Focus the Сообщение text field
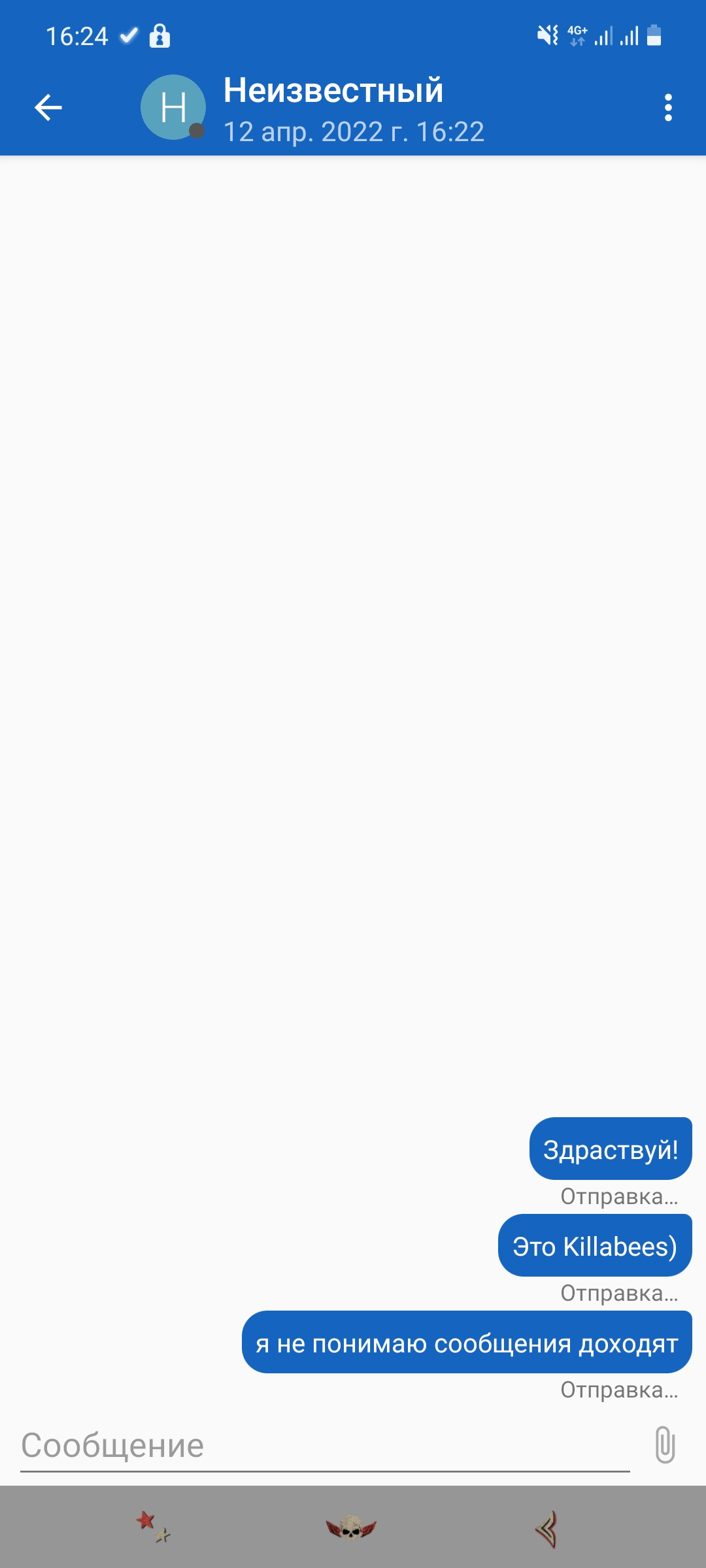 [x=325, y=1445]
